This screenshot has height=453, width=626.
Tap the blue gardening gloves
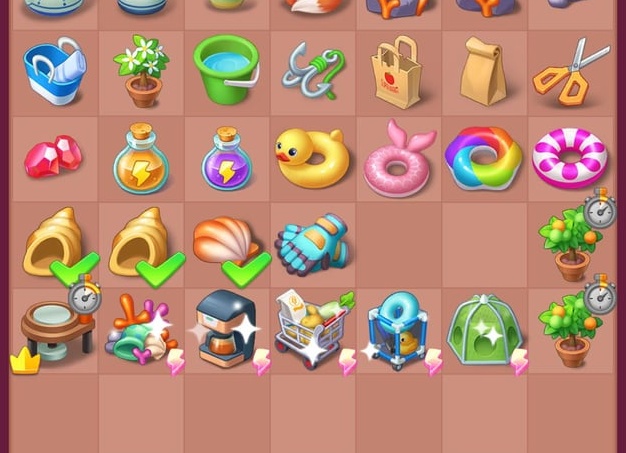[311, 244]
